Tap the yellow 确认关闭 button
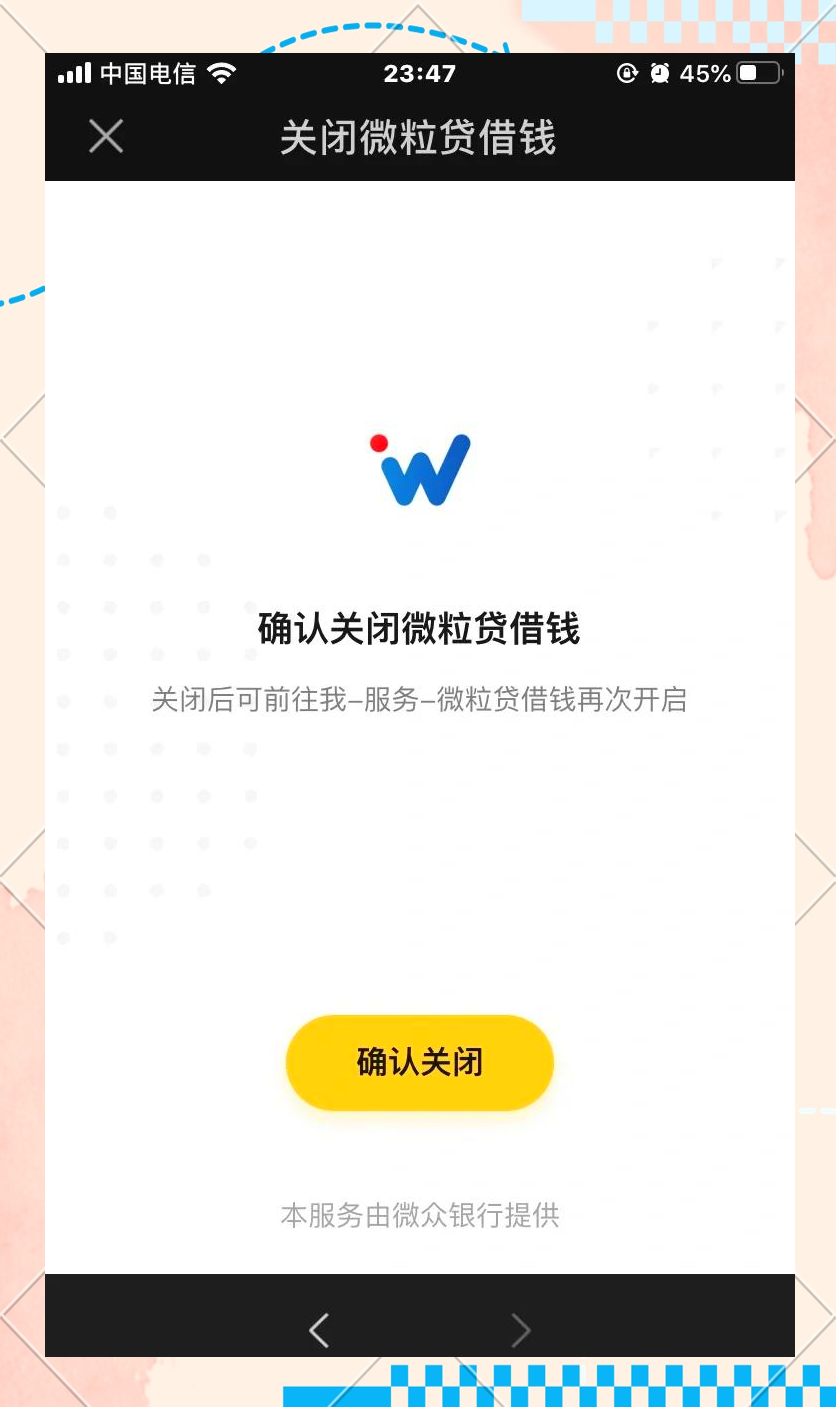 419,1062
